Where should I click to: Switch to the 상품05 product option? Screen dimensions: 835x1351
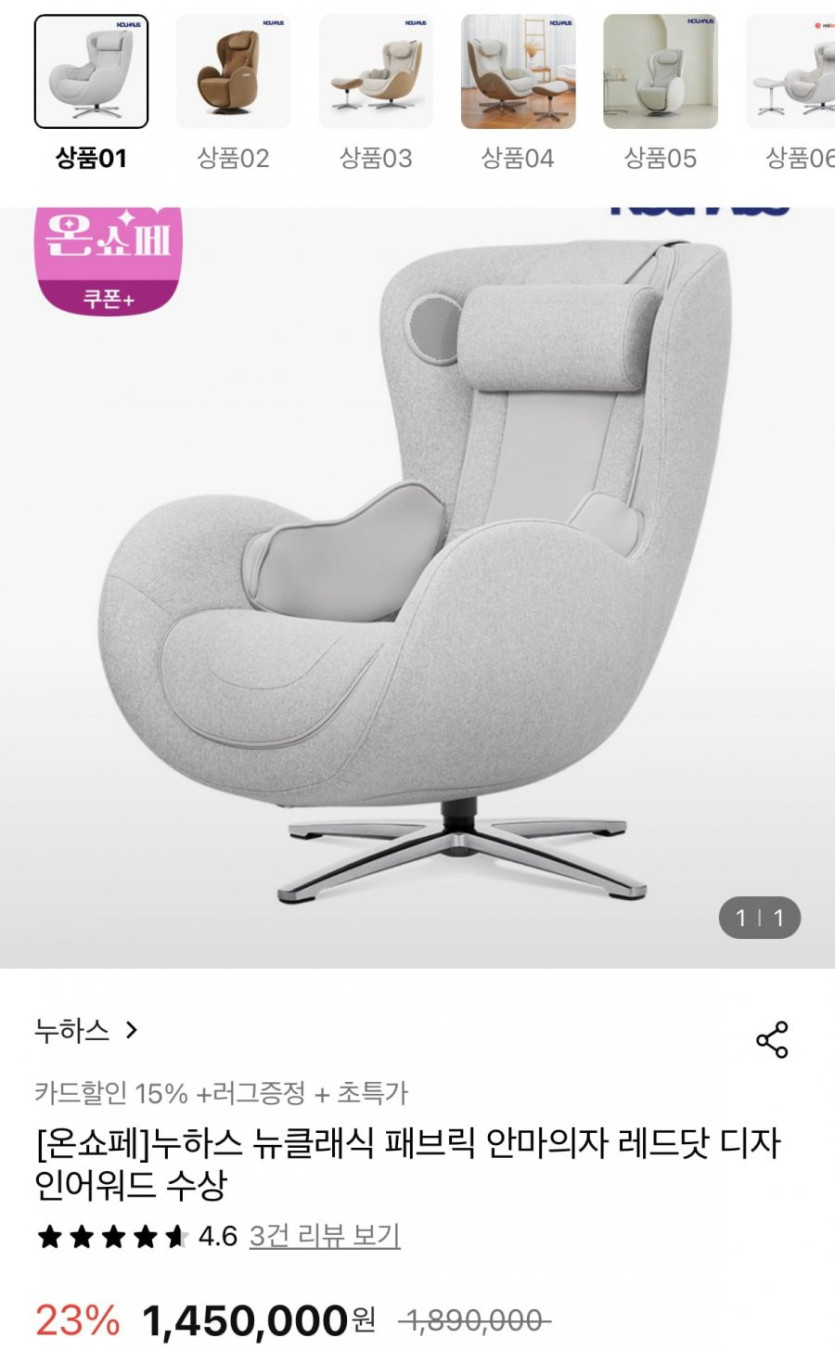660,72
